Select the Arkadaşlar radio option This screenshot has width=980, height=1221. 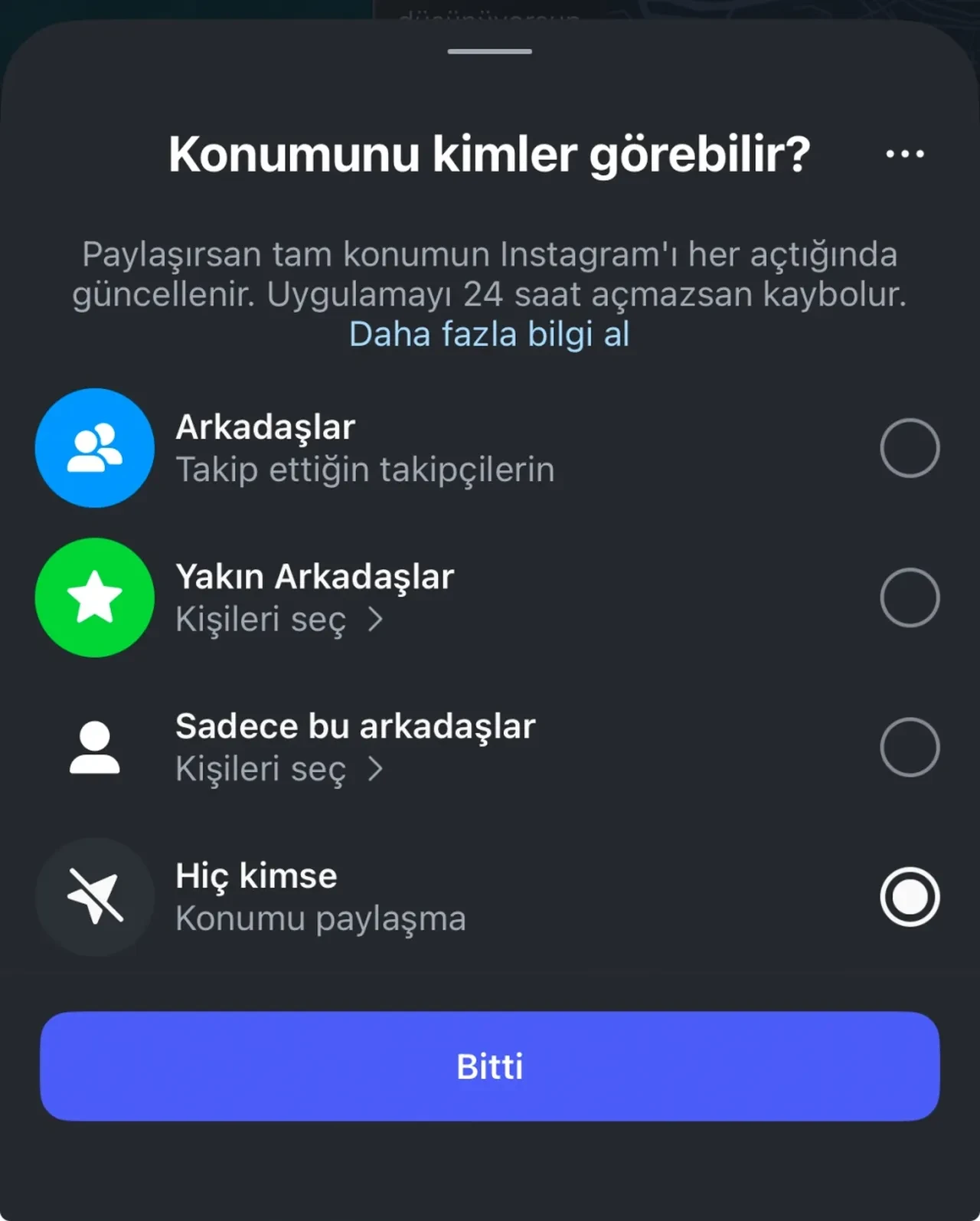[x=909, y=448]
